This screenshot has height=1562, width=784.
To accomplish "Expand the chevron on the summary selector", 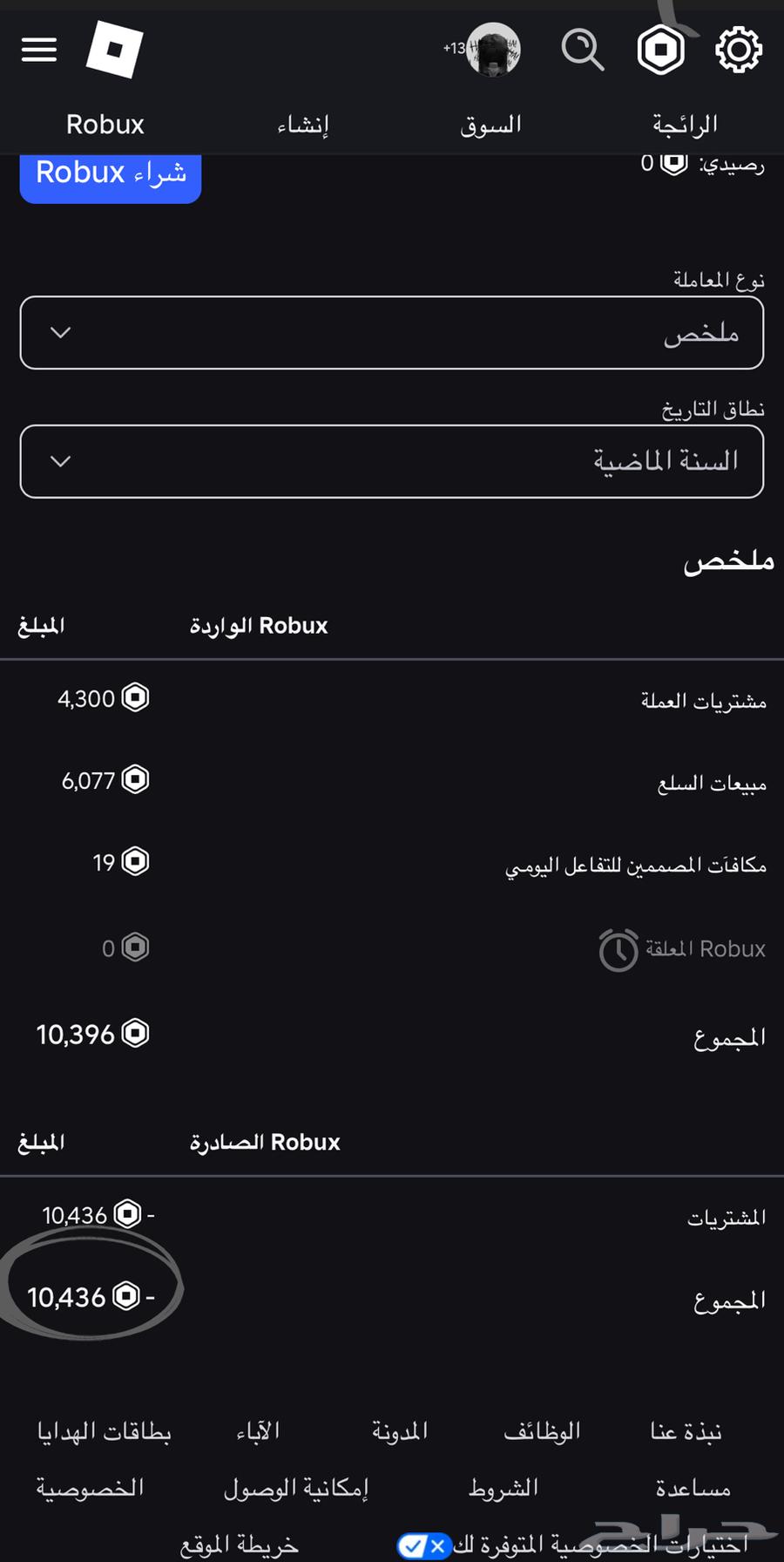I will 60,332.
